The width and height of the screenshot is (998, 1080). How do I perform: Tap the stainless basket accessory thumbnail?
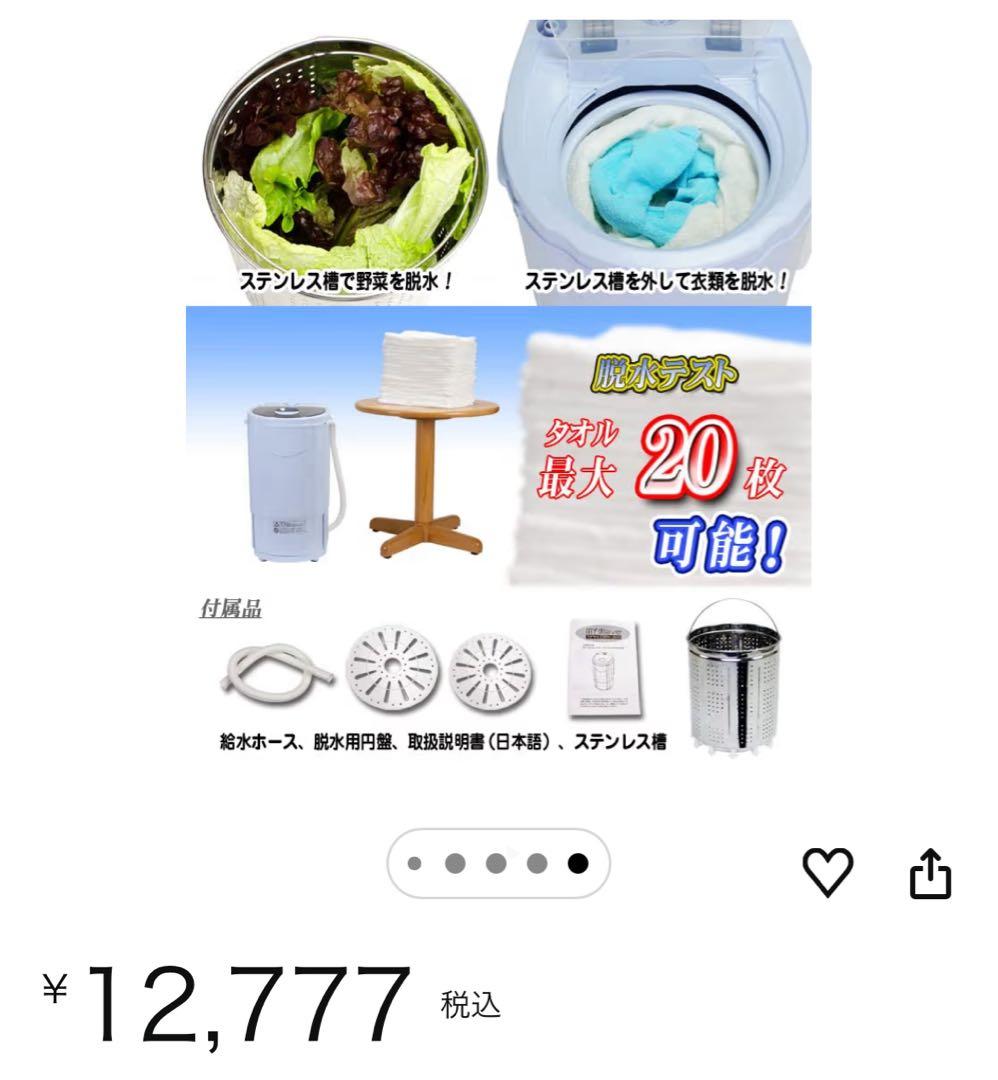[731, 680]
